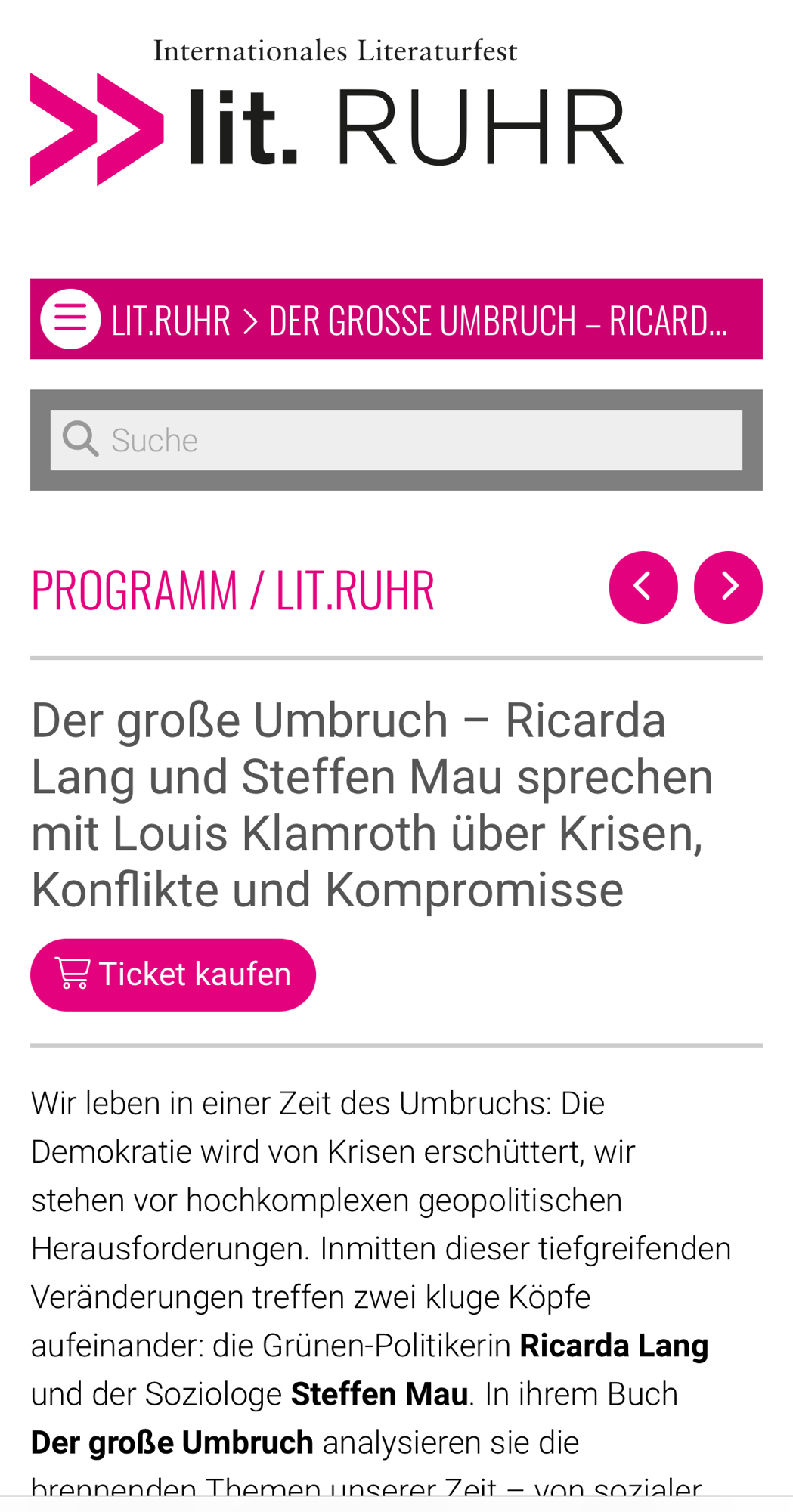The width and height of the screenshot is (793, 1512).
Task: Tap the Suche search field
Action: pyautogui.click(x=423, y=440)
